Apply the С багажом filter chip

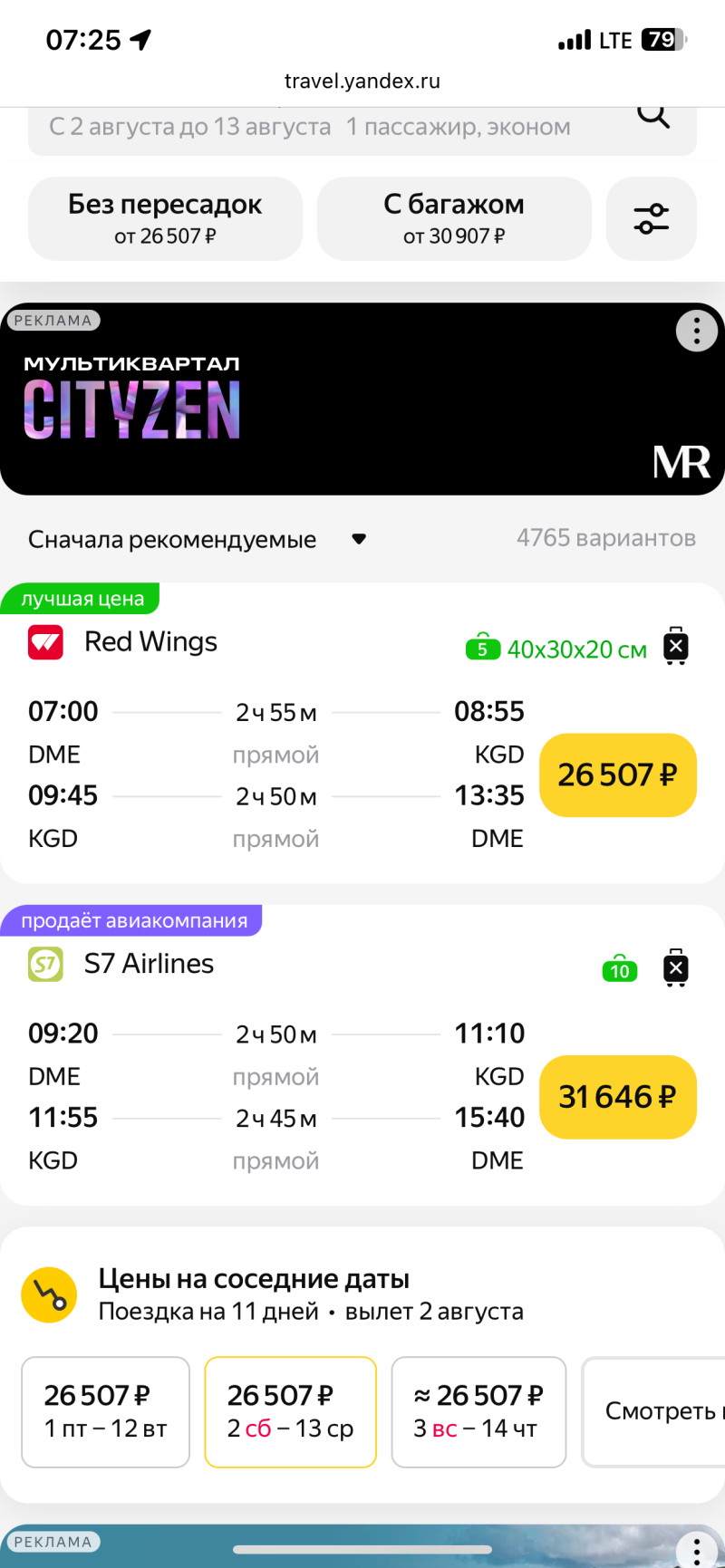pos(453,218)
